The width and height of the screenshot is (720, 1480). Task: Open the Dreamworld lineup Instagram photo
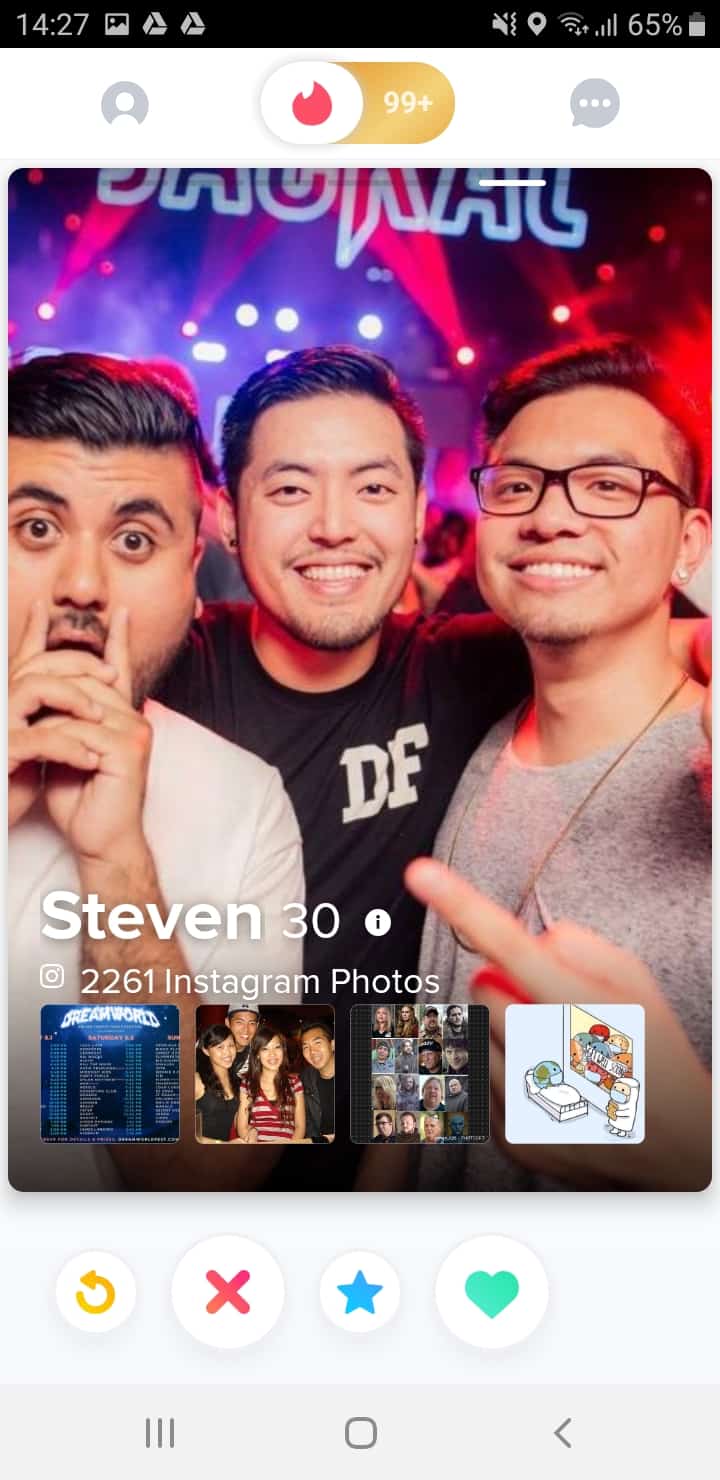click(x=110, y=1074)
